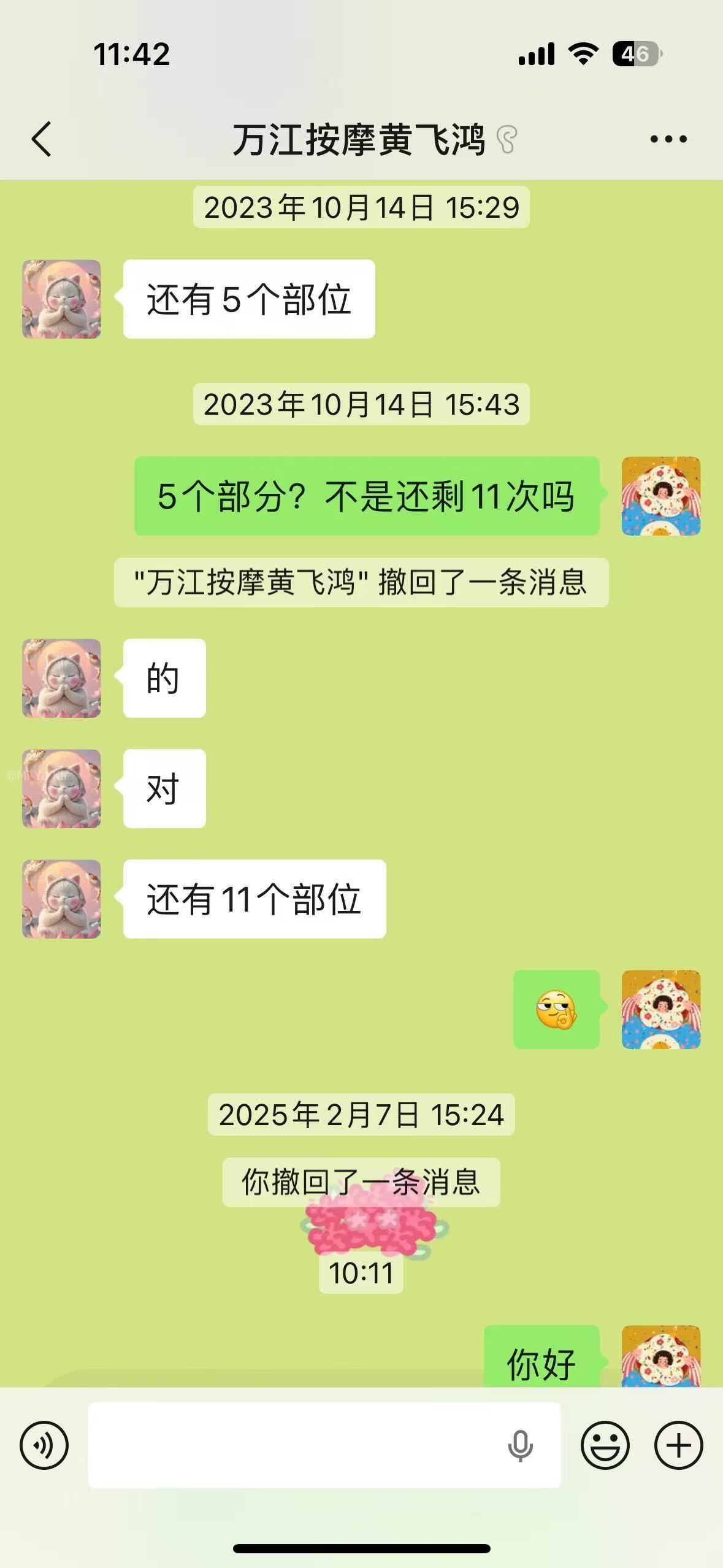Switch to voice message input

click(44, 1445)
